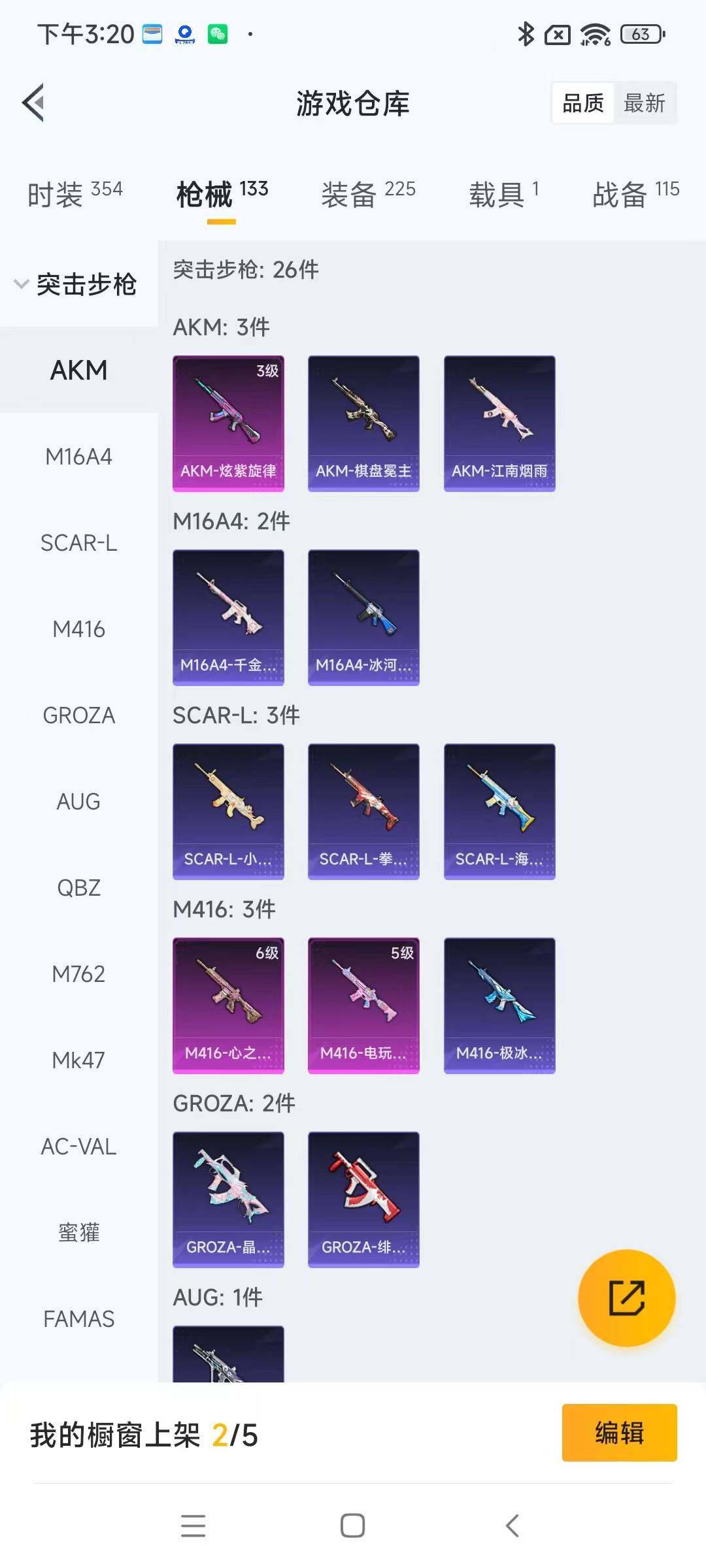
Task: Go back from 游戏仓库 screen
Action: [x=34, y=103]
